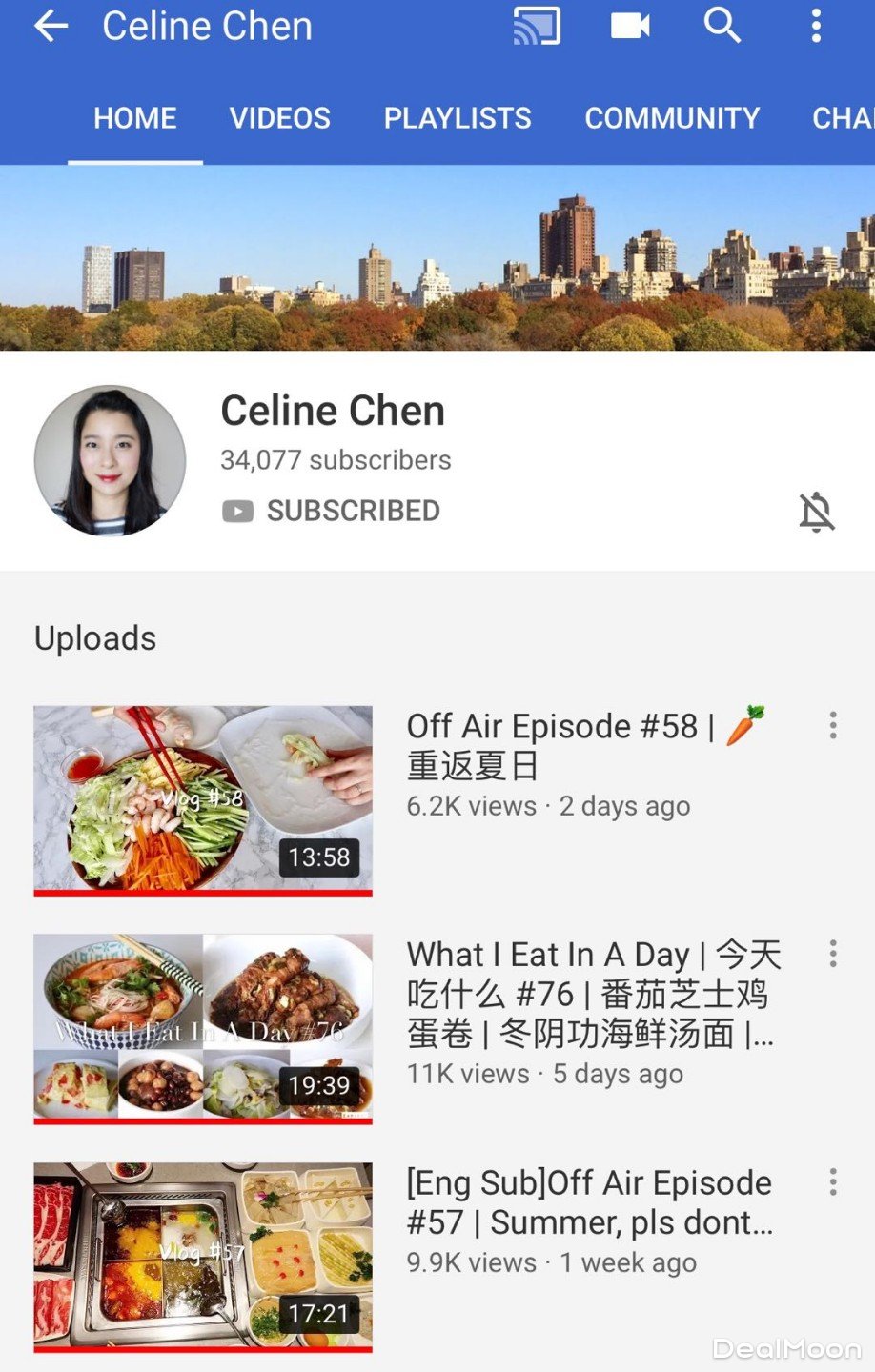The width and height of the screenshot is (875, 1372).
Task: Open the COMMUNITY tab
Action: tap(673, 117)
